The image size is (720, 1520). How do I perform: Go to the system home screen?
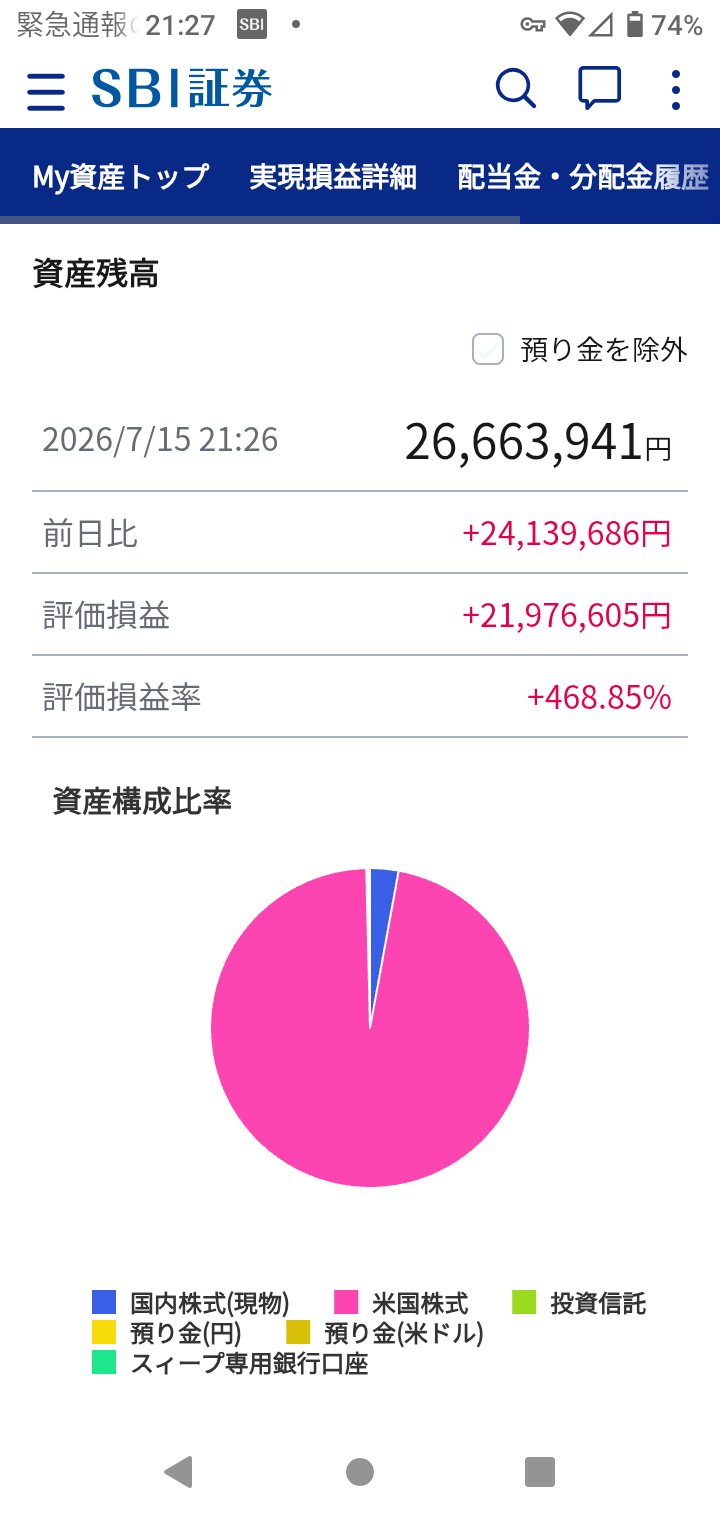[x=360, y=1471]
